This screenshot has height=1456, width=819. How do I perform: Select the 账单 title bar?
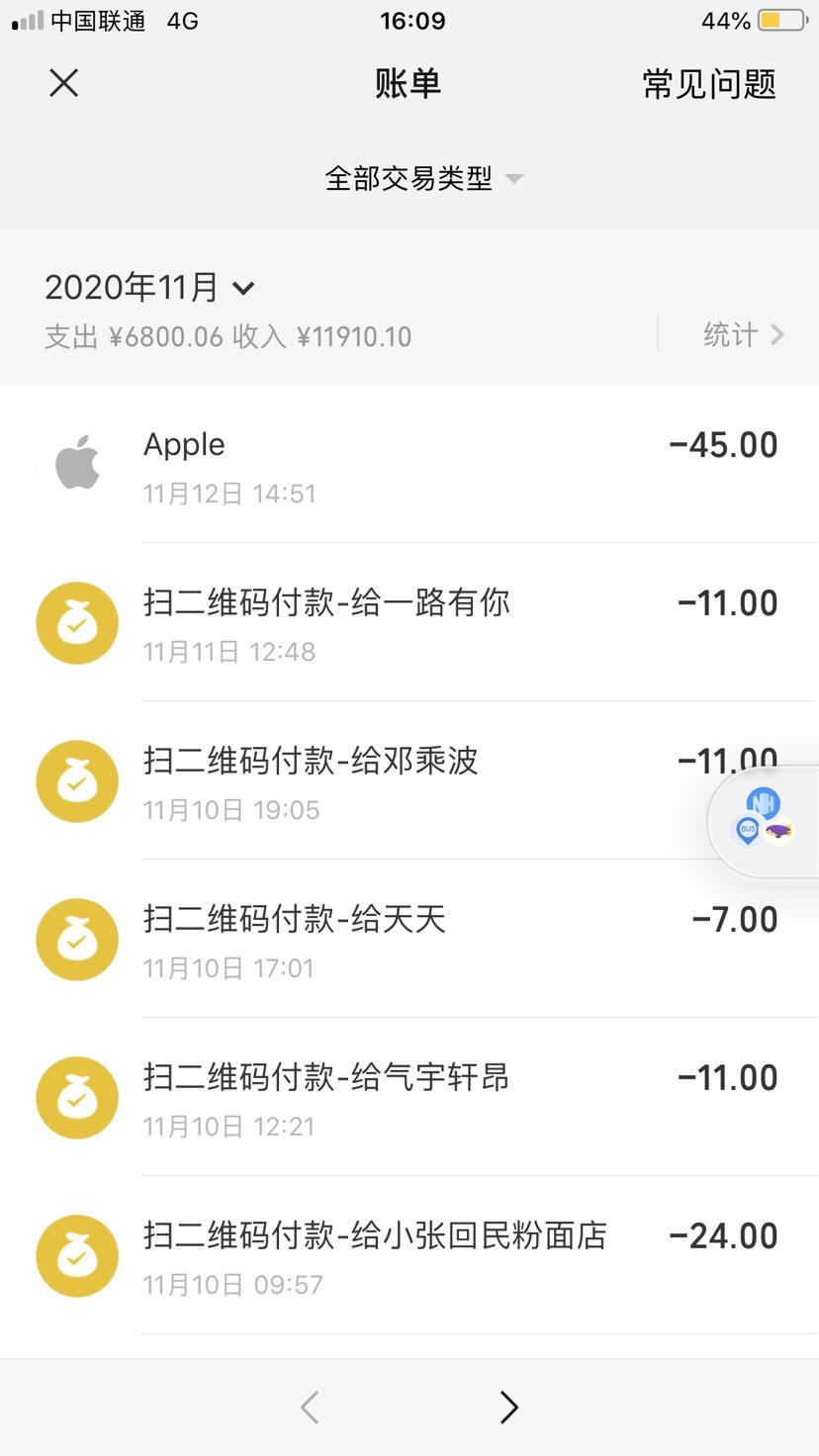[x=409, y=84]
